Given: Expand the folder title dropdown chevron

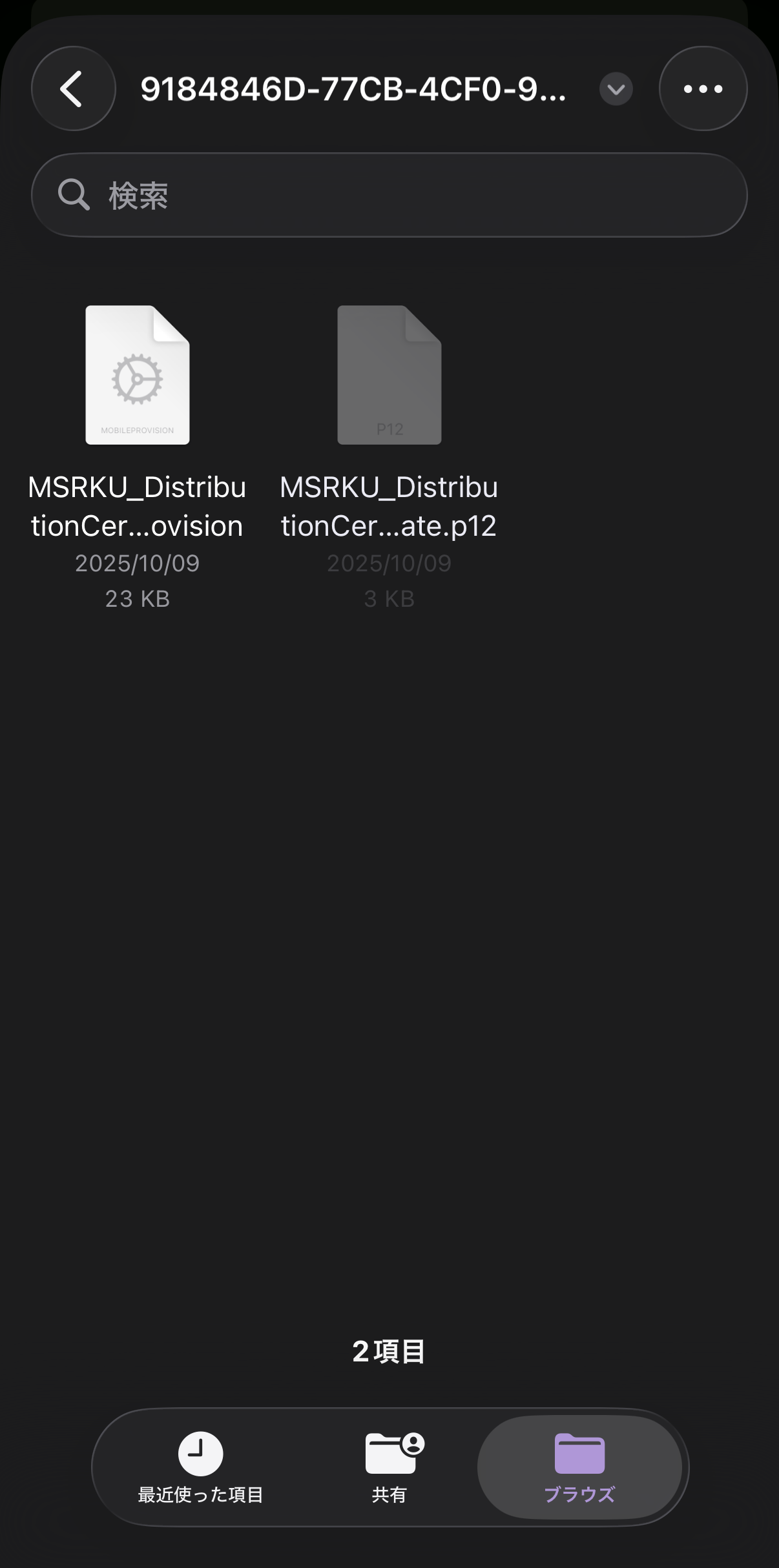Looking at the screenshot, I should pos(616,89).
